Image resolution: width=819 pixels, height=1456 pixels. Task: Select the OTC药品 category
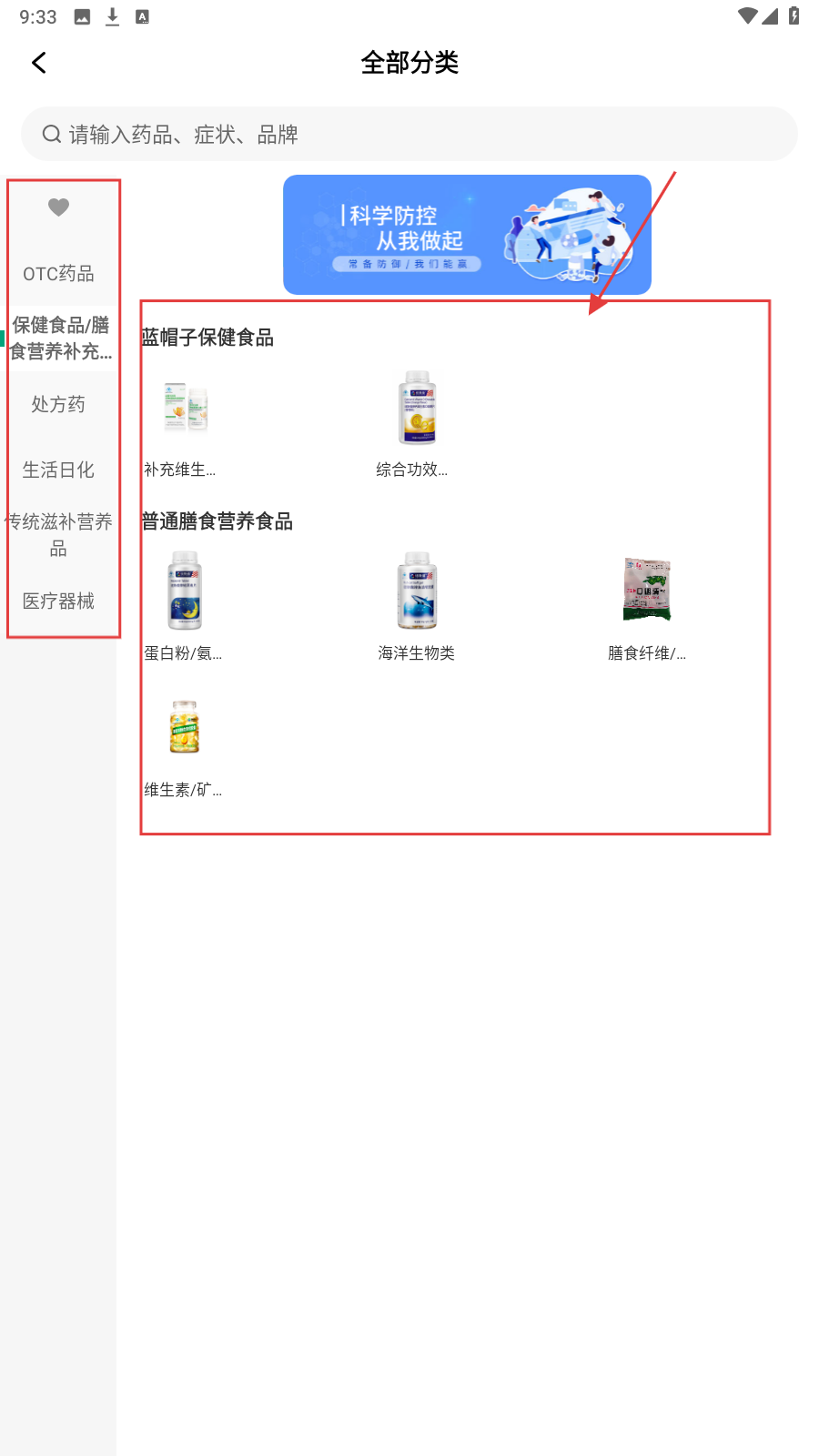click(58, 274)
